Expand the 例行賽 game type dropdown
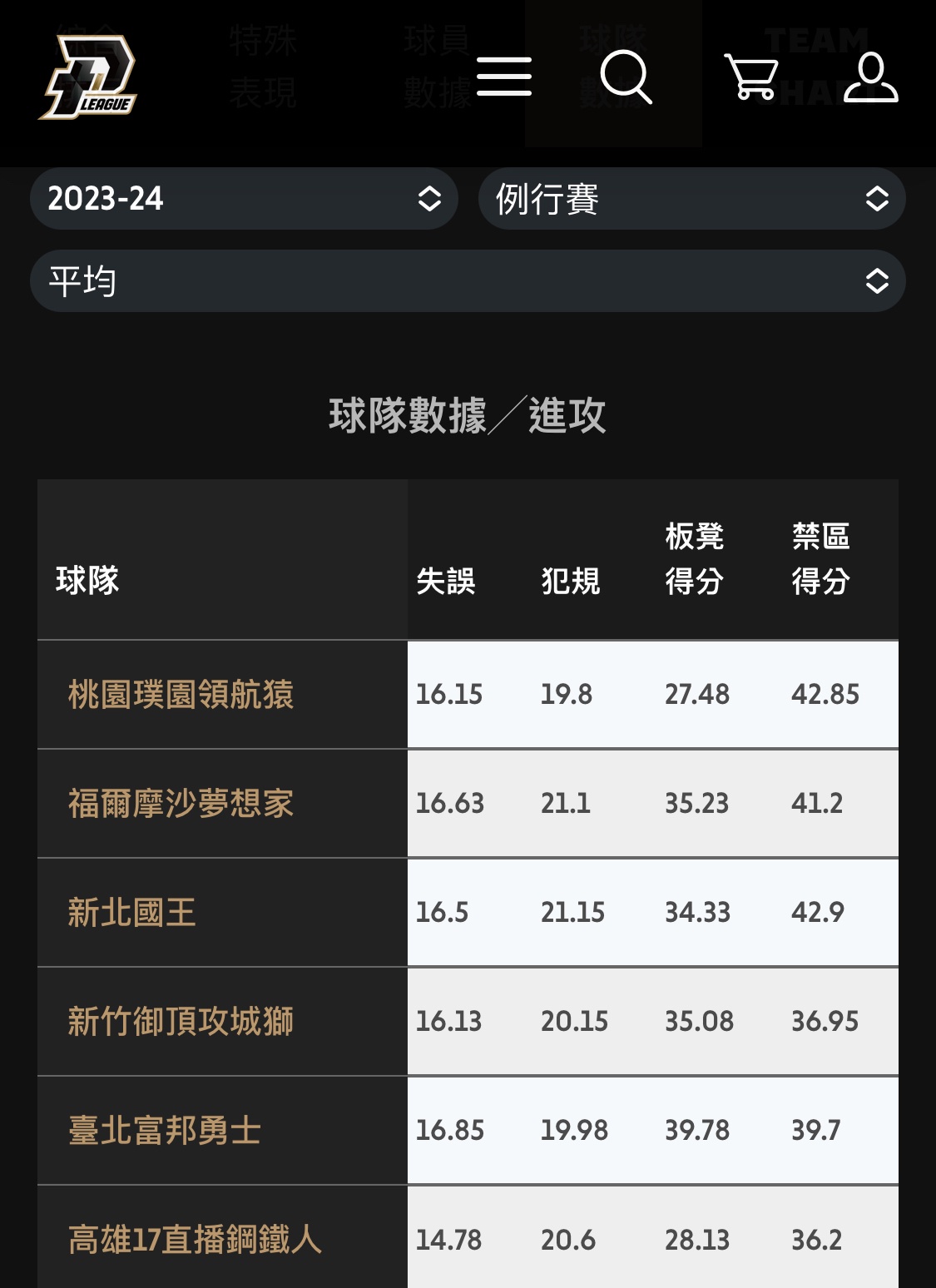The image size is (936, 1288). pyautogui.click(x=691, y=199)
